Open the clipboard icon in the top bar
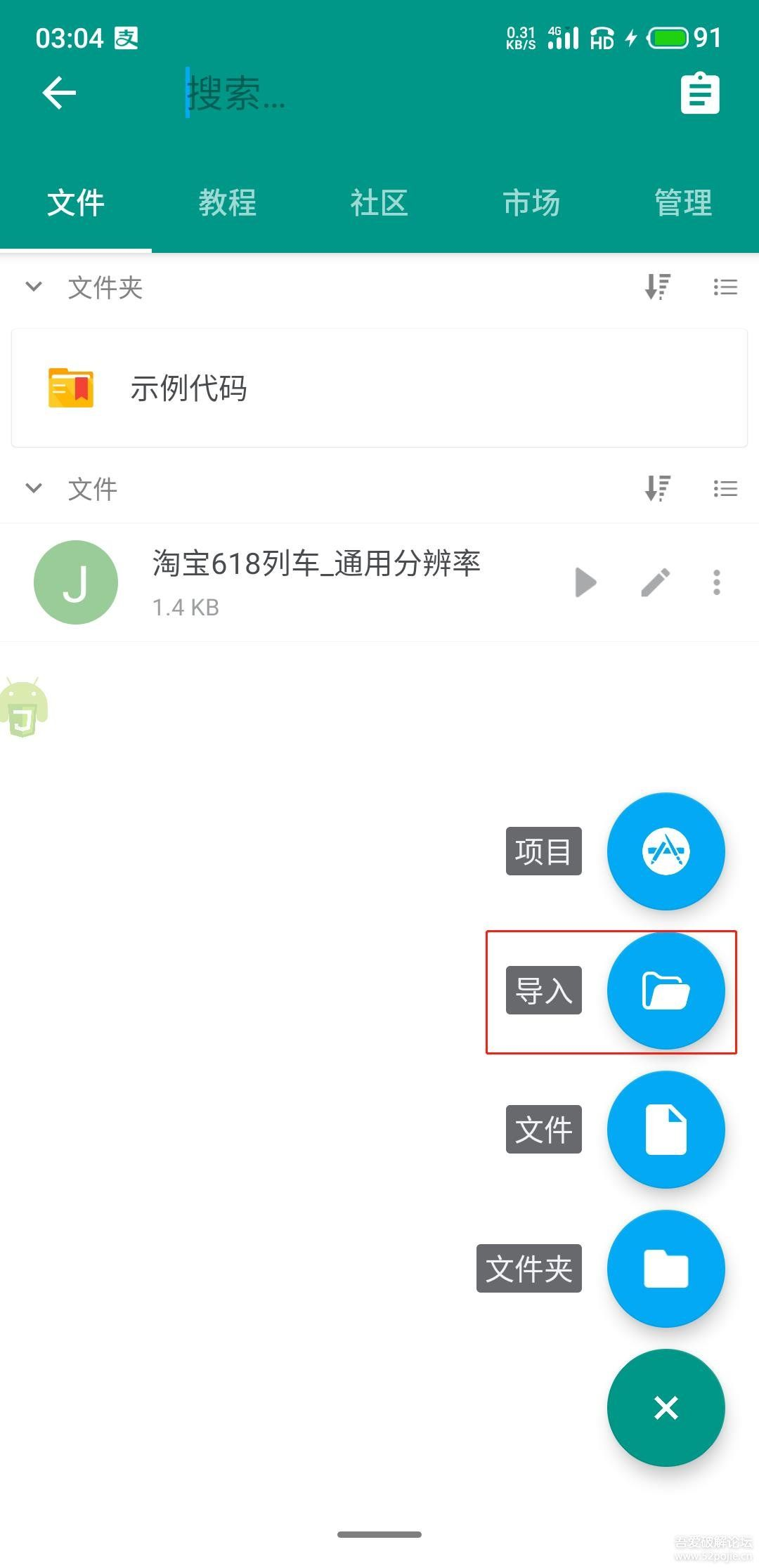The height and width of the screenshot is (1568, 759). [x=701, y=93]
